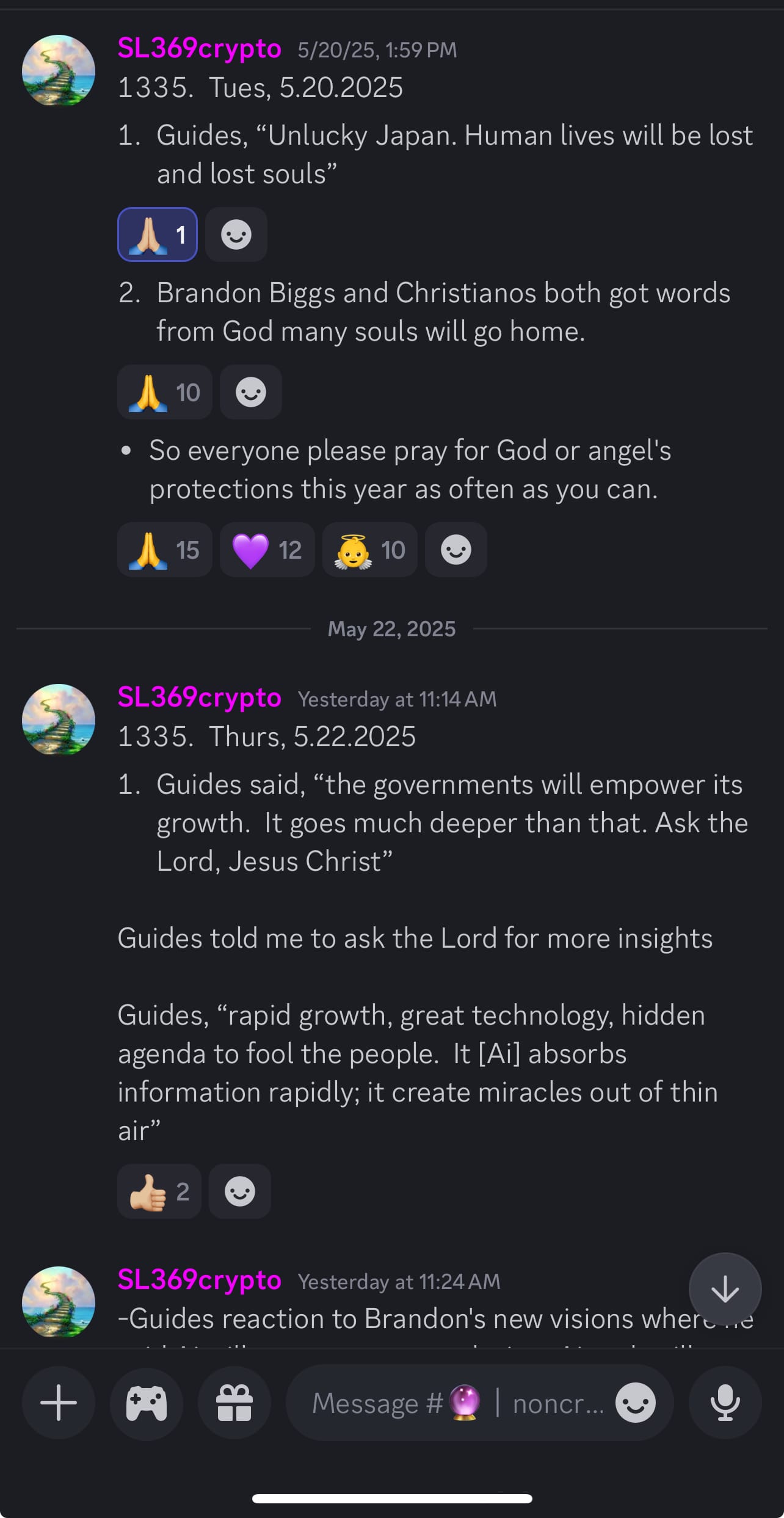This screenshot has height=1518, width=784.
Task: Tap the baby angel reaction with count 10
Action: coord(369,550)
